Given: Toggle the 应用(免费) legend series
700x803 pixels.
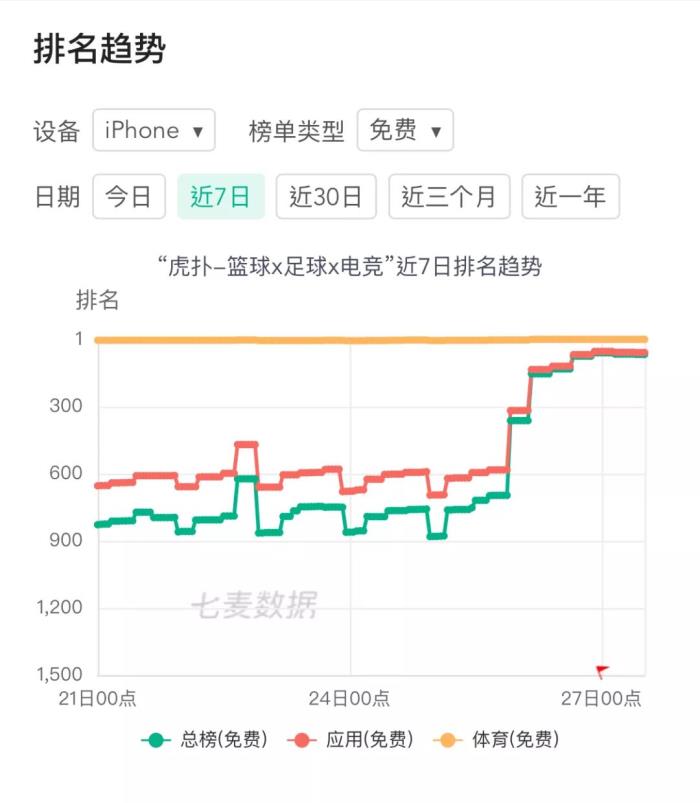Looking at the screenshot, I should (x=350, y=740).
